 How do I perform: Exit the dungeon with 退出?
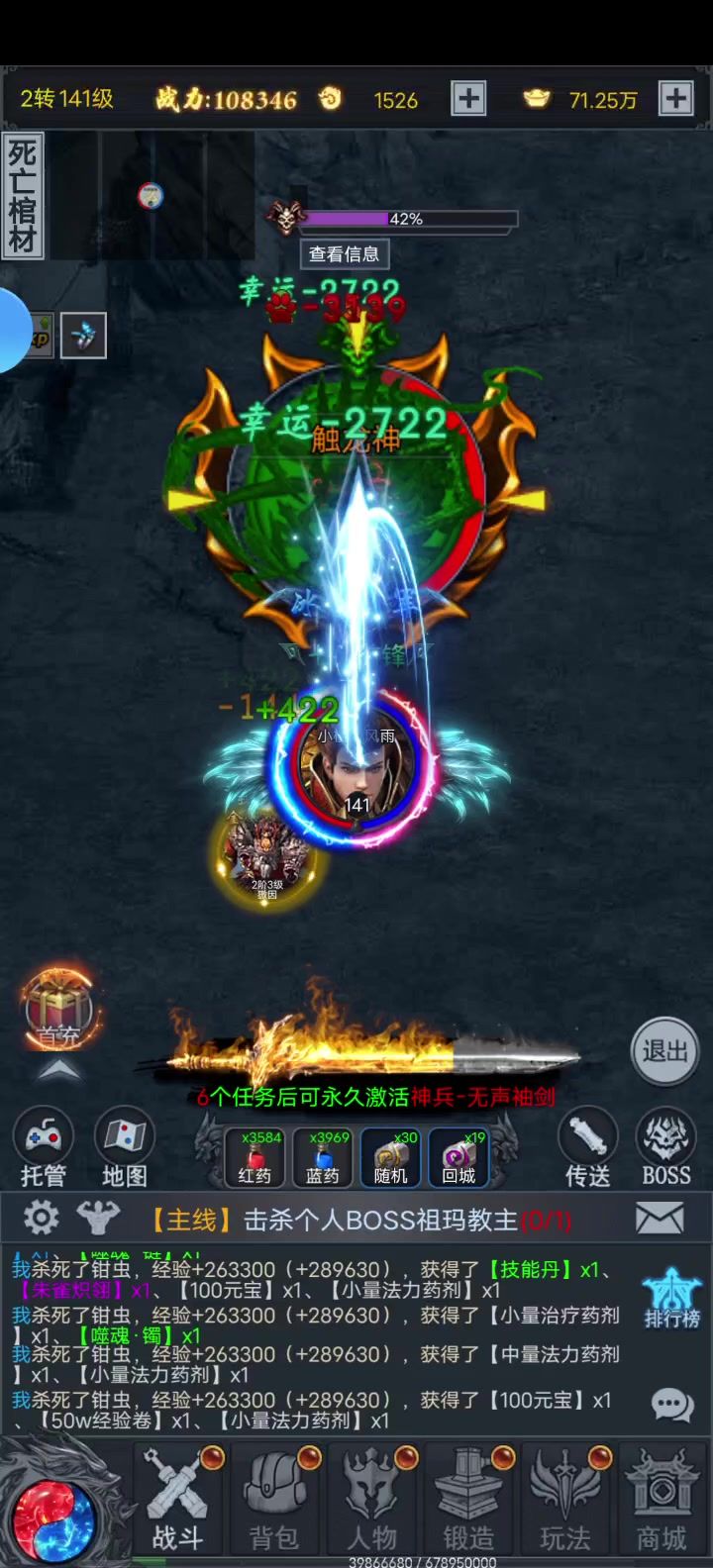pyautogui.click(x=664, y=1050)
